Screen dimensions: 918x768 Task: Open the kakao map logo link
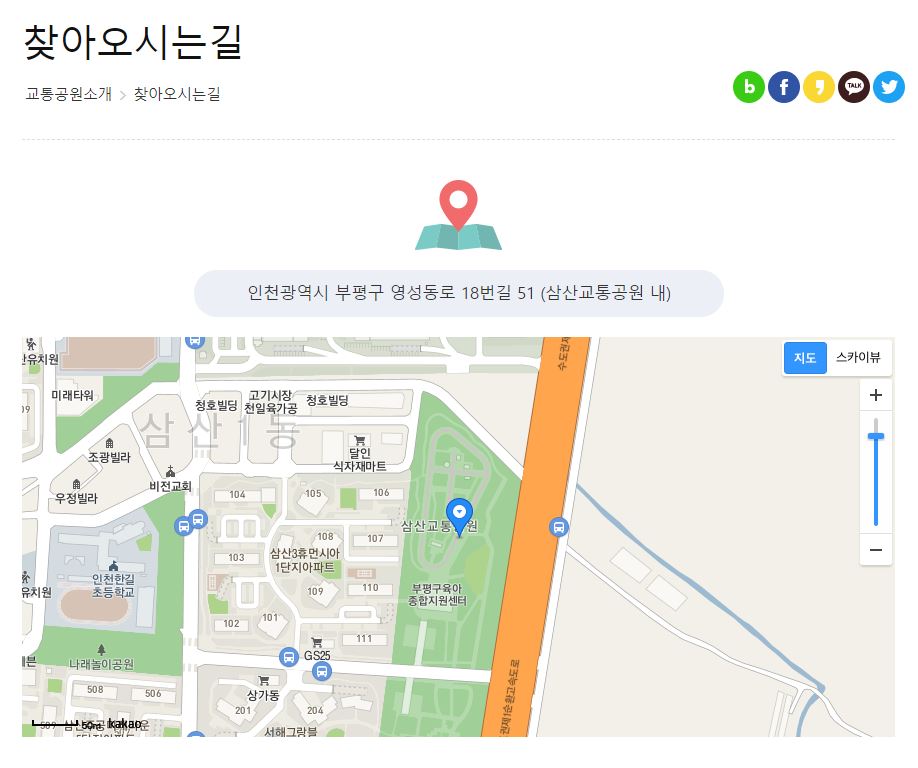pos(125,724)
